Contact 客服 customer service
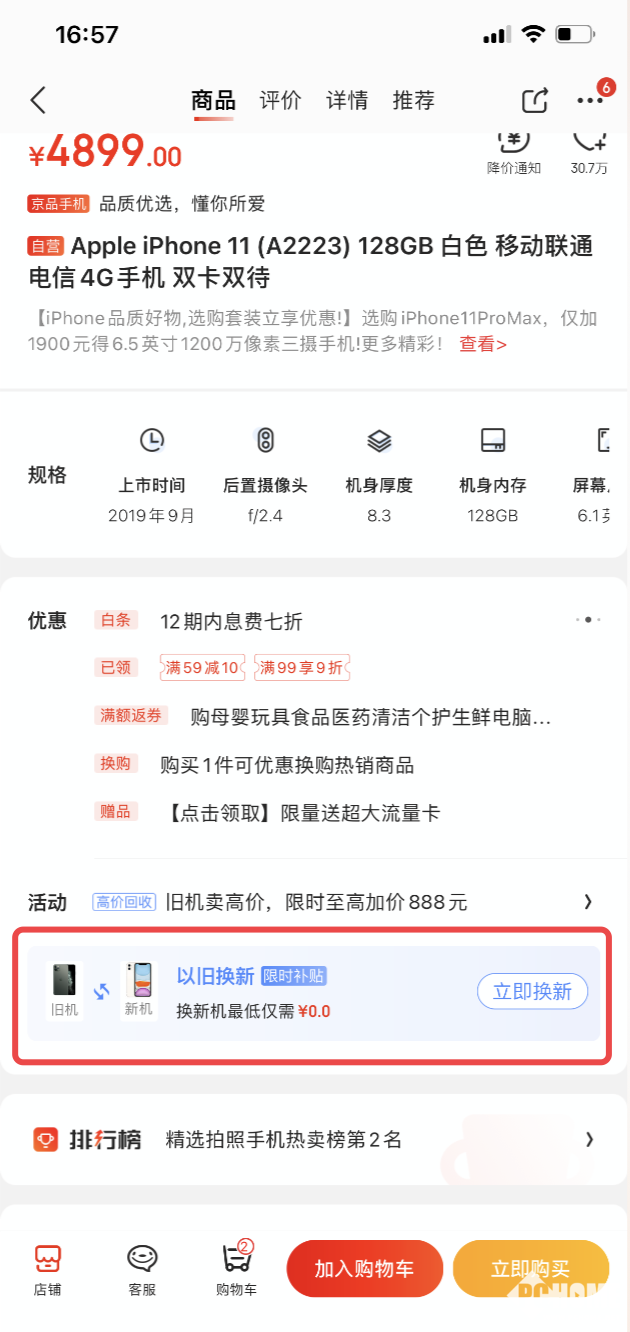This screenshot has width=630, height=1332. (x=142, y=1268)
